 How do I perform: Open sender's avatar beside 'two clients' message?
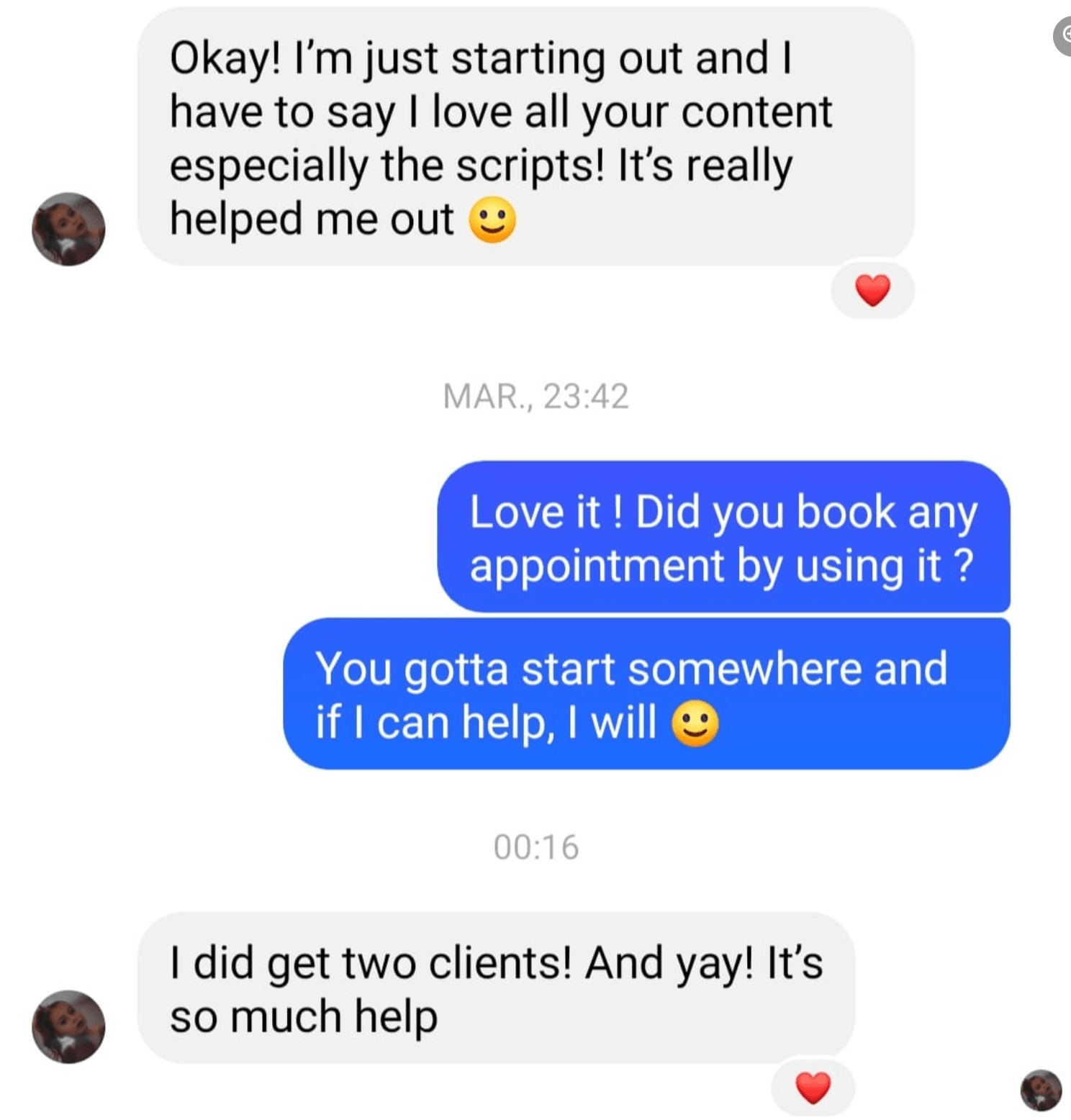[68, 1026]
